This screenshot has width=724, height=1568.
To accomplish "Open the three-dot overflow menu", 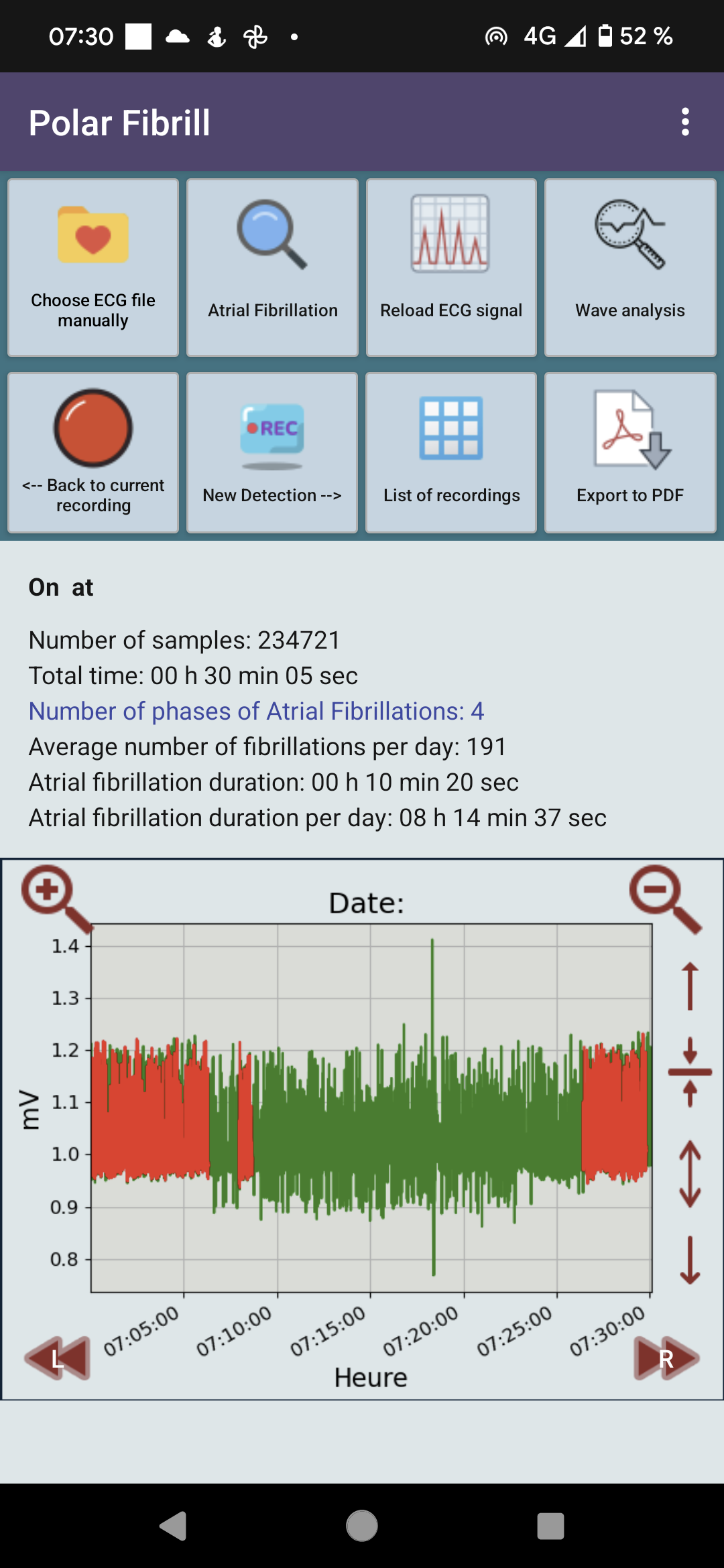I will click(x=684, y=123).
